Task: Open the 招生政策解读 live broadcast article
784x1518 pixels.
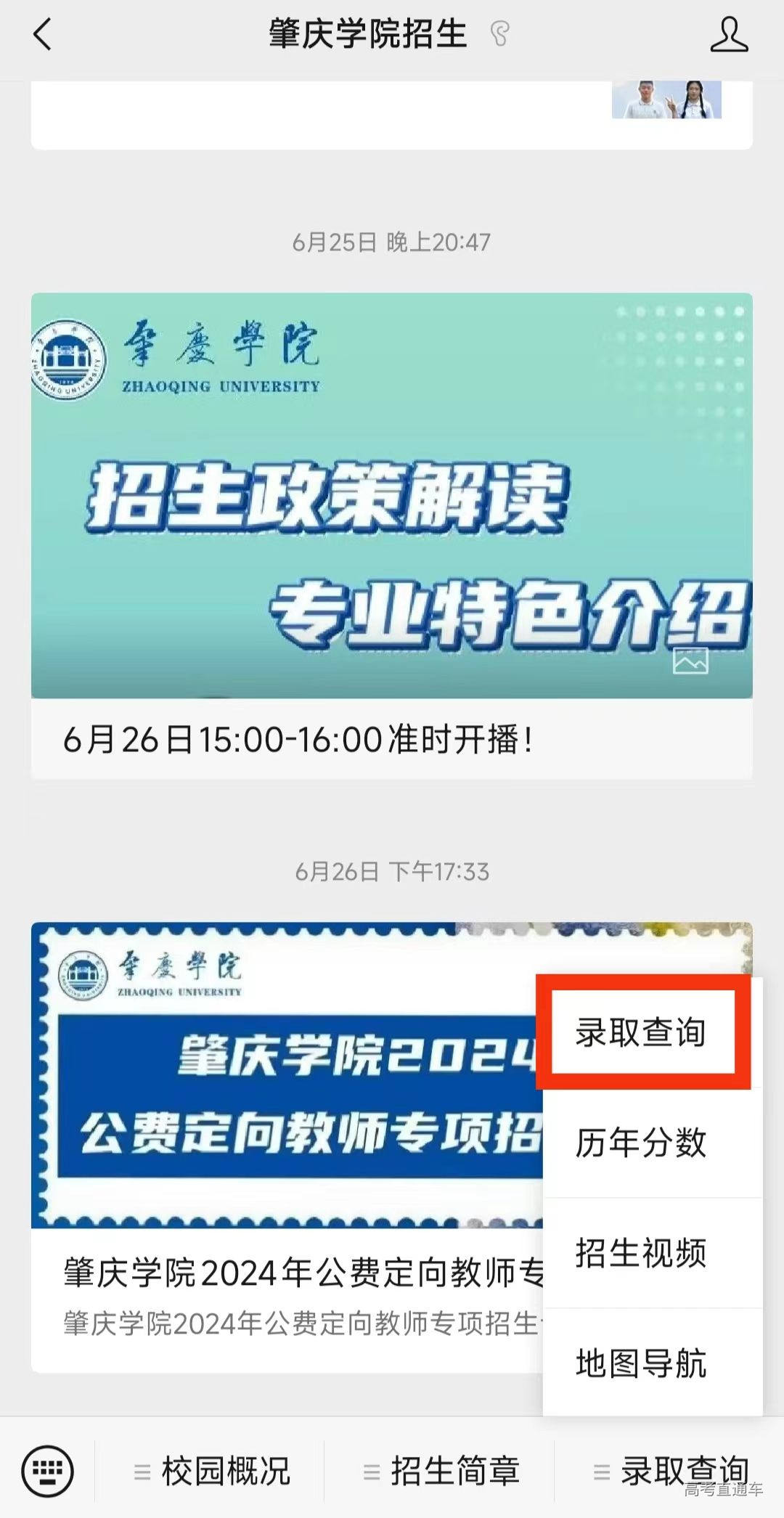Action: [391, 536]
